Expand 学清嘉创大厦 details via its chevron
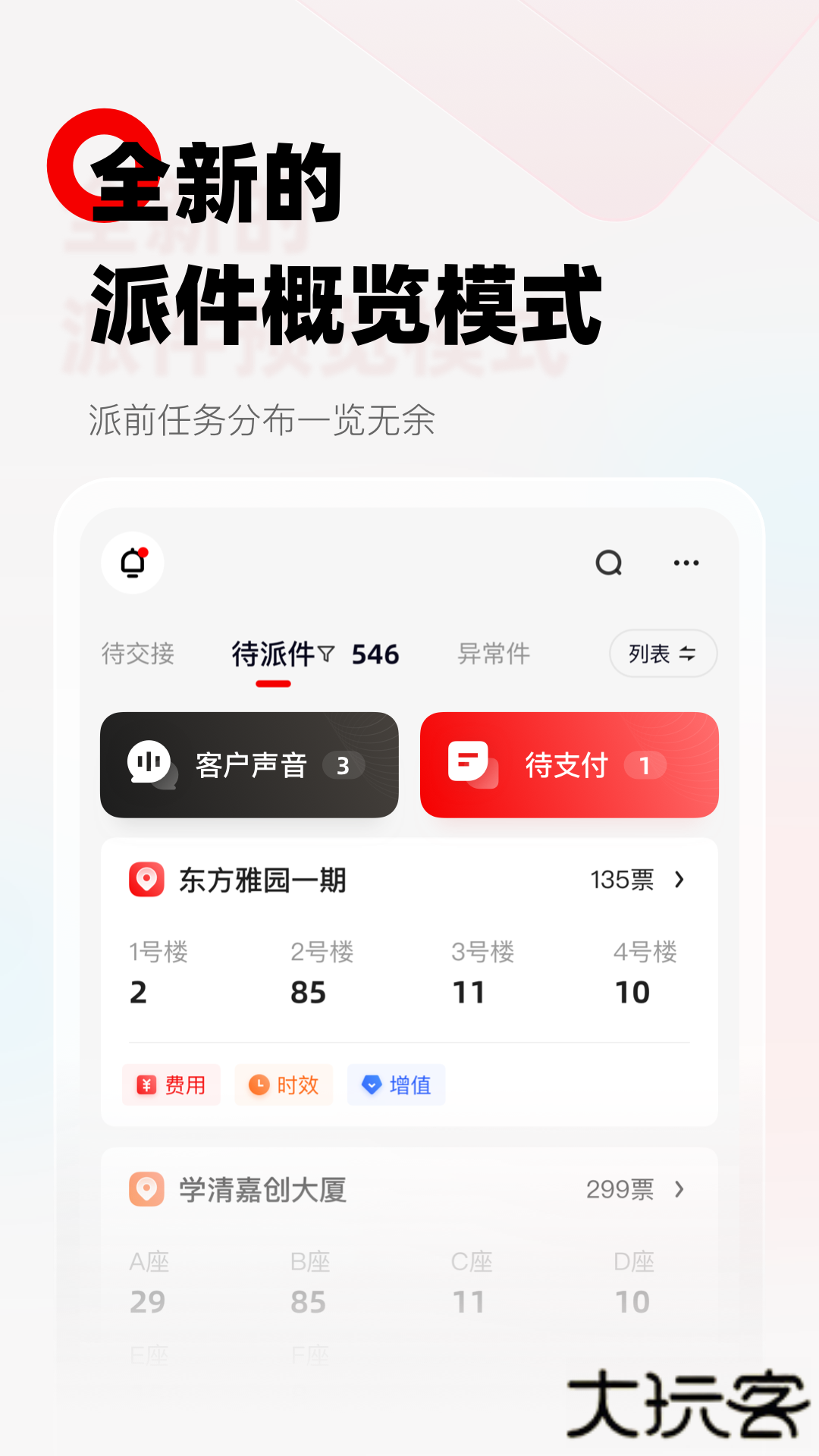The height and width of the screenshot is (1456, 819). click(x=679, y=1190)
